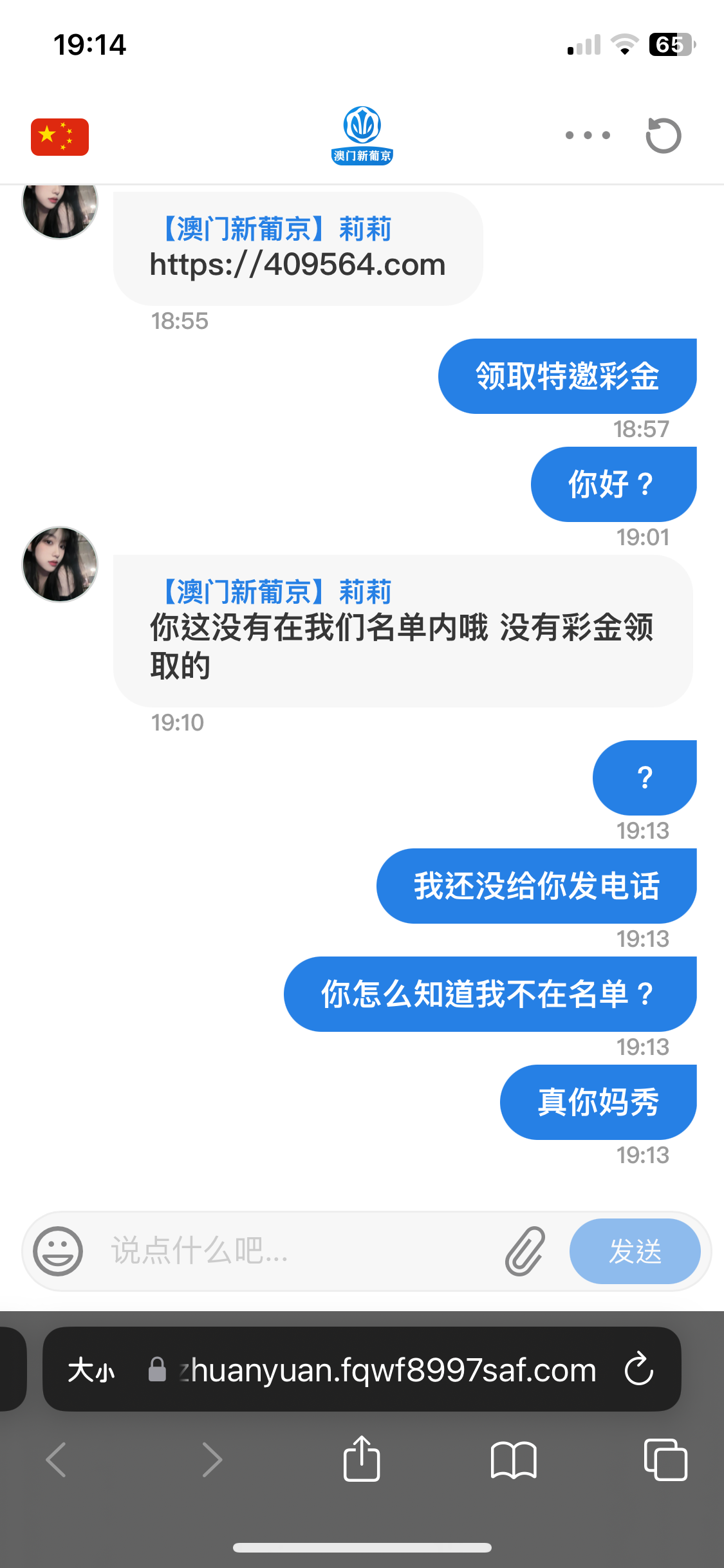The image size is (724, 1568).
Task: Share this page from the toolbar
Action: click(x=362, y=1459)
